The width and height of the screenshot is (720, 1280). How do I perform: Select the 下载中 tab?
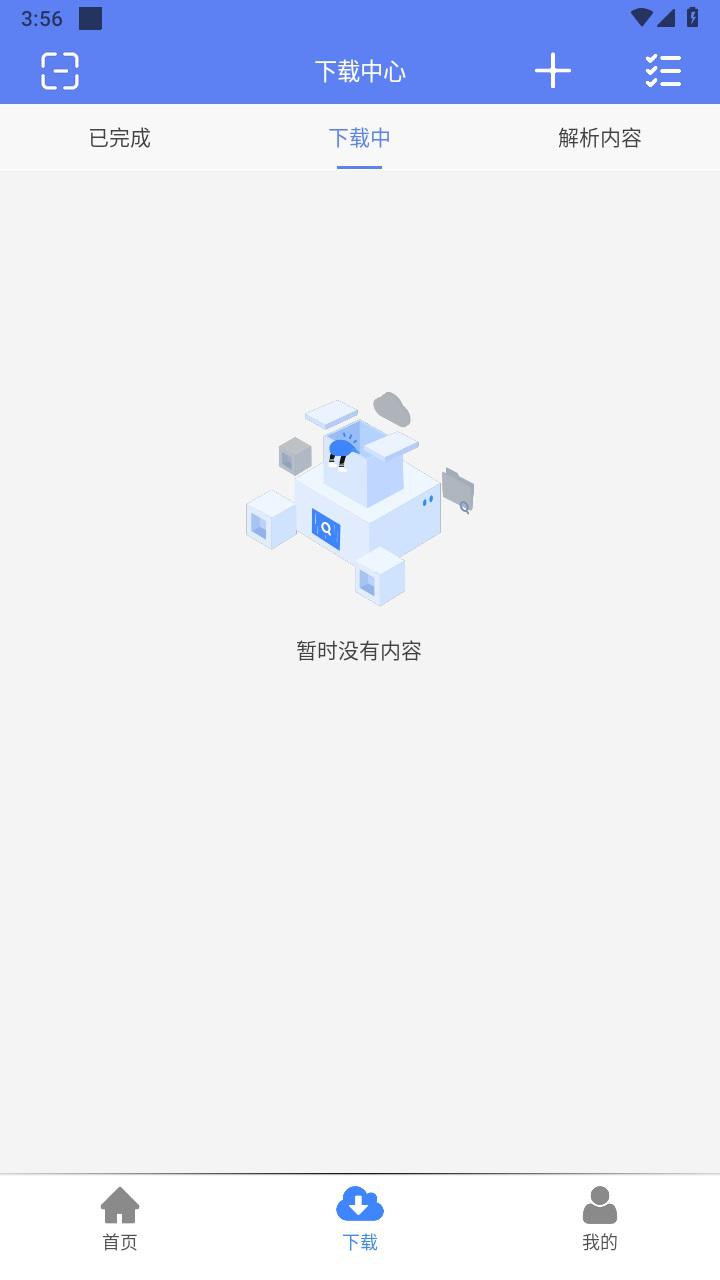(360, 138)
